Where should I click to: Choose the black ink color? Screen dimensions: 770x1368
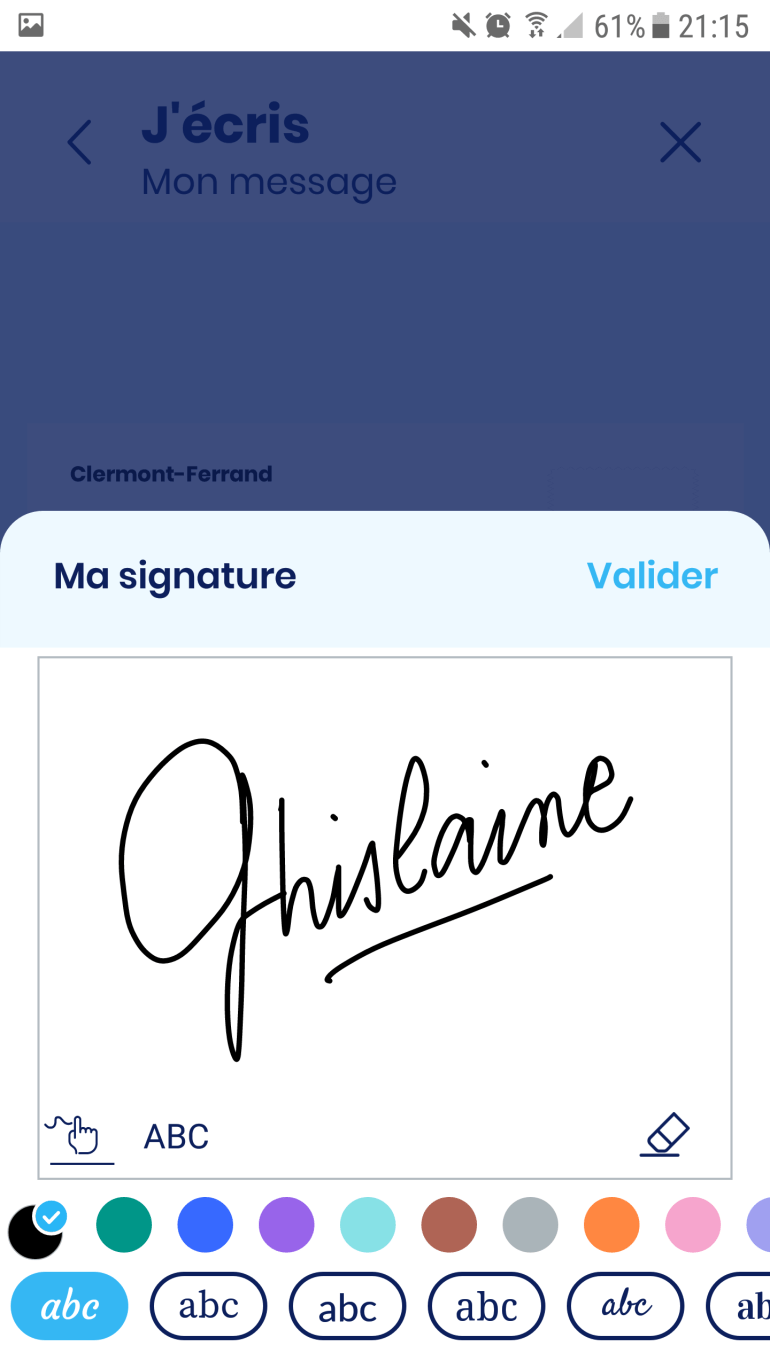coord(35,1231)
